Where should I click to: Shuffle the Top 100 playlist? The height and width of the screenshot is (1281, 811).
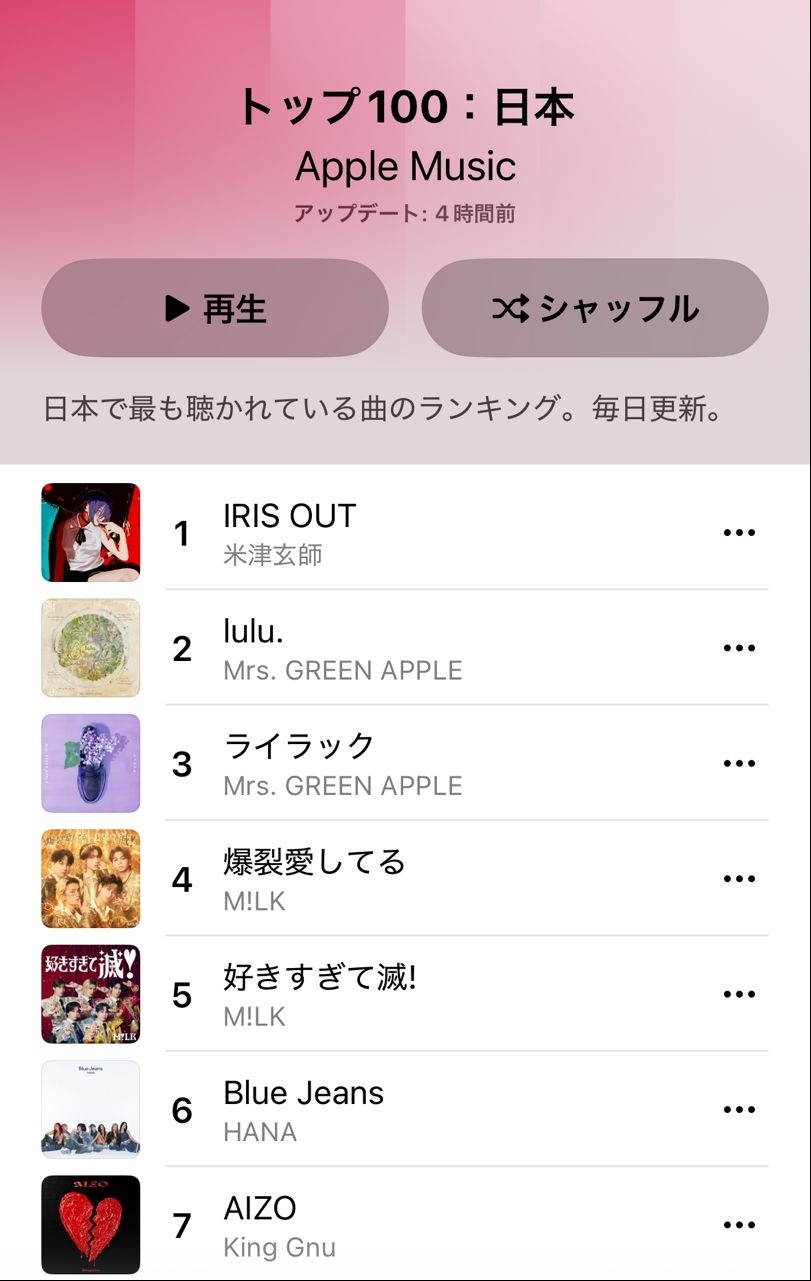coord(595,308)
